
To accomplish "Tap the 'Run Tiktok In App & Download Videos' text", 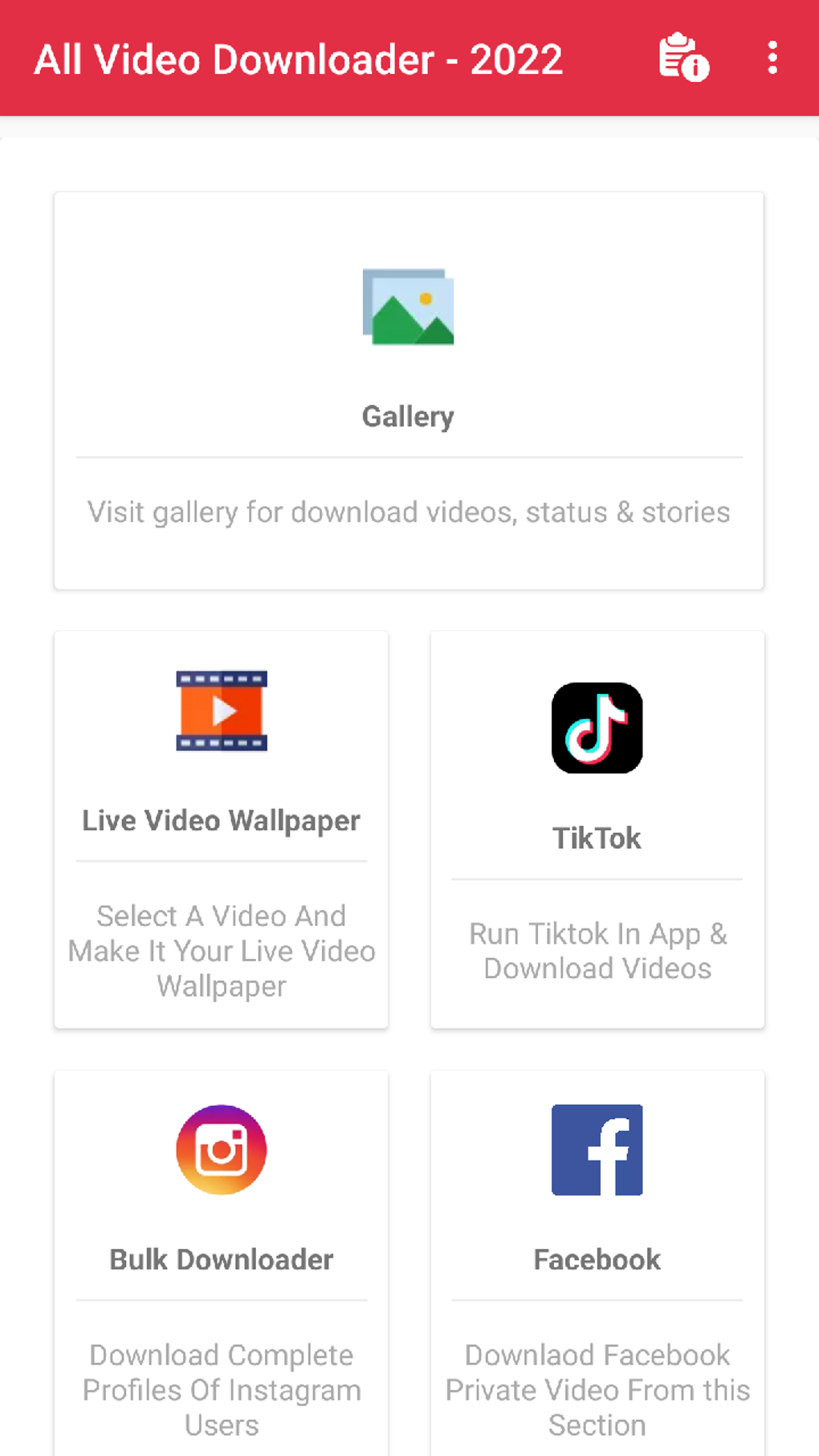I will tap(597, 951).
